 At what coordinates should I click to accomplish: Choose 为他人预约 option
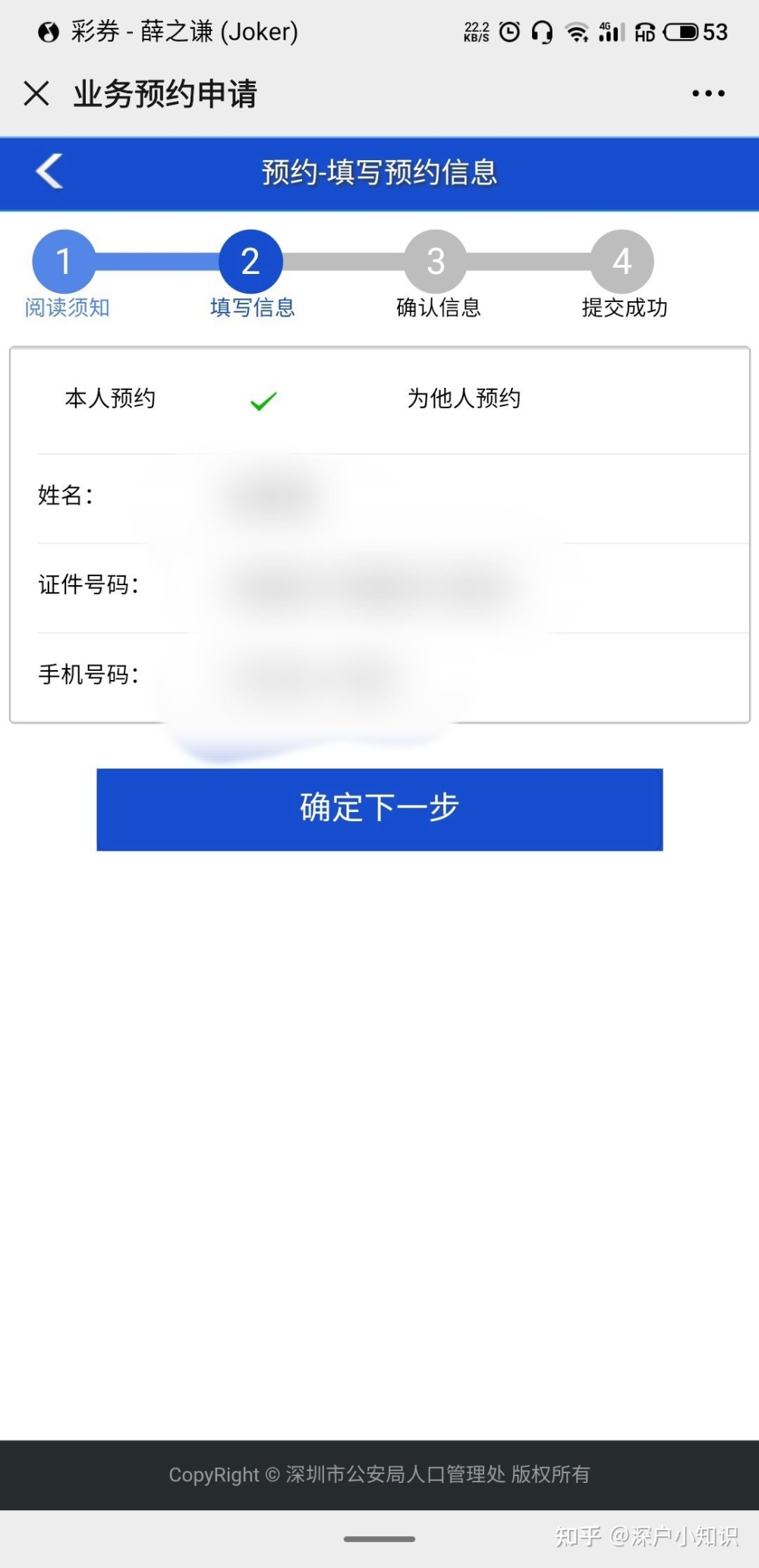point(464,398)
